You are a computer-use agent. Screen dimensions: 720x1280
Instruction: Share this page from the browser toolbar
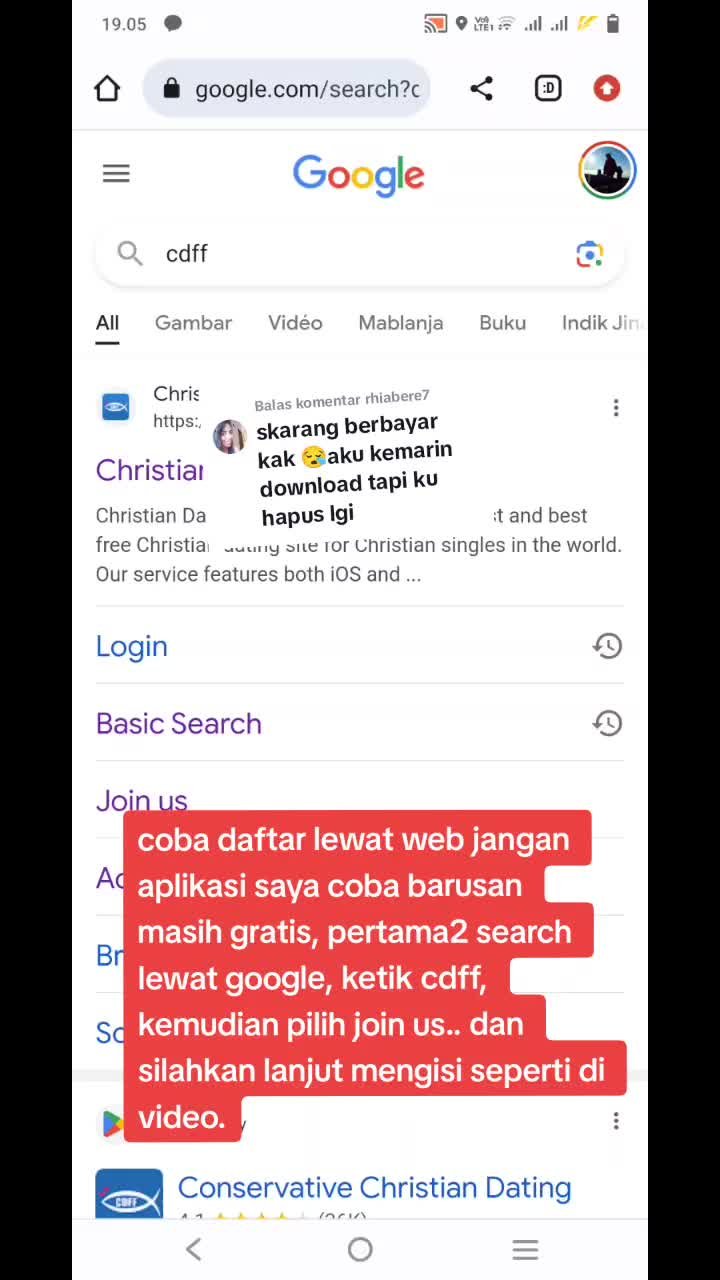pos(481,89)
